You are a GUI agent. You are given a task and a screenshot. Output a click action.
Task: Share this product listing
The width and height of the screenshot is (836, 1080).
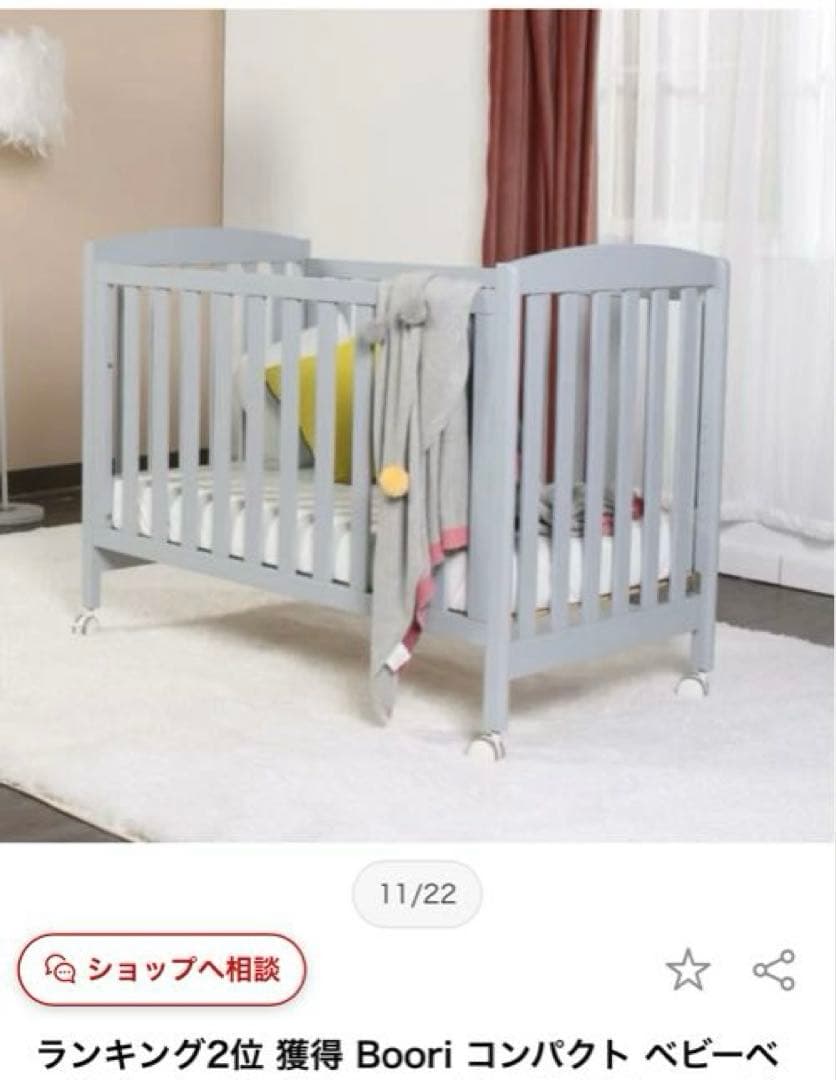(774, 970)
